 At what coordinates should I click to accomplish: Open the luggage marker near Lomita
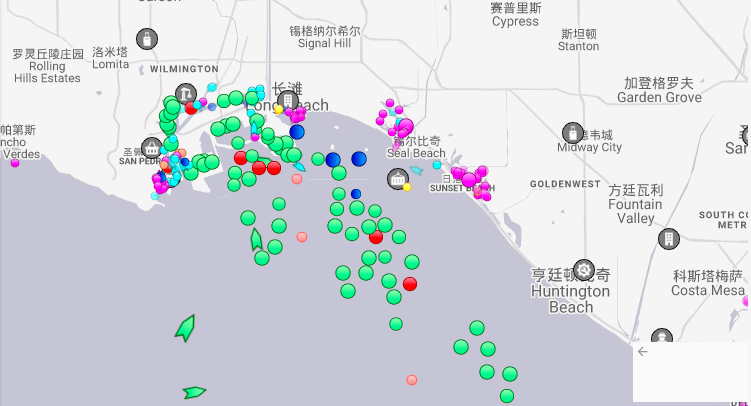click(x=147, y=39)
